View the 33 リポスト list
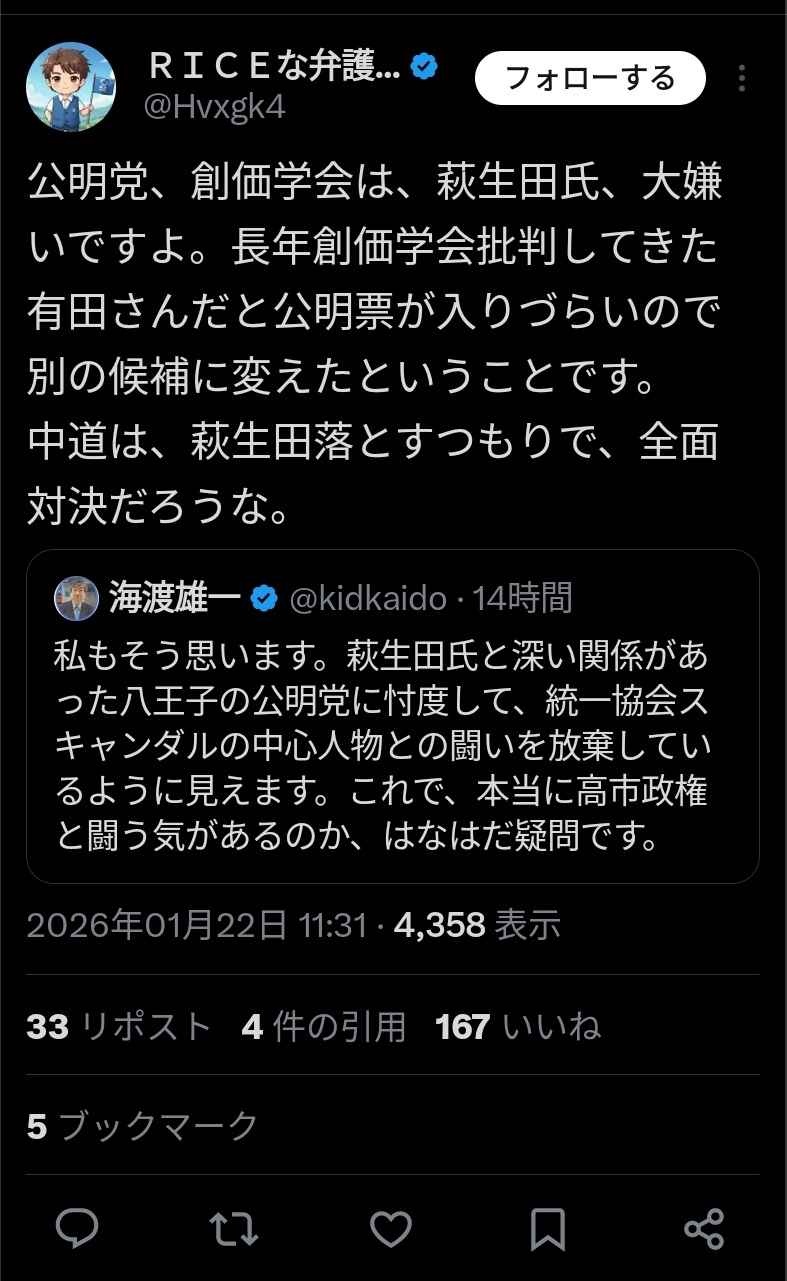The height and width of the screenshot is (1281, 787). coord(119,1026)
